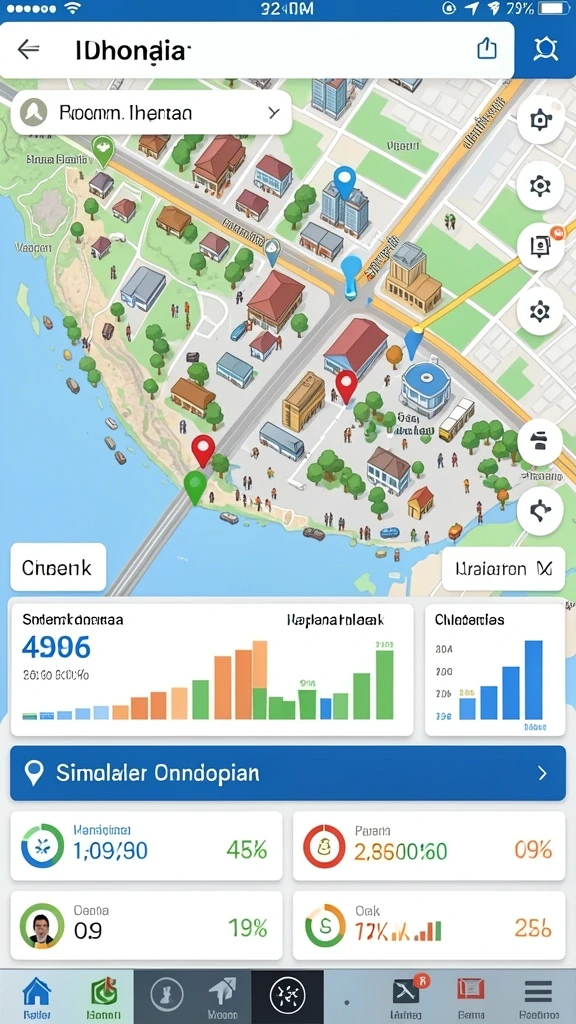Open the bottom tab with the red badge
The image size is (576, 1024).
tap(406, 997)
